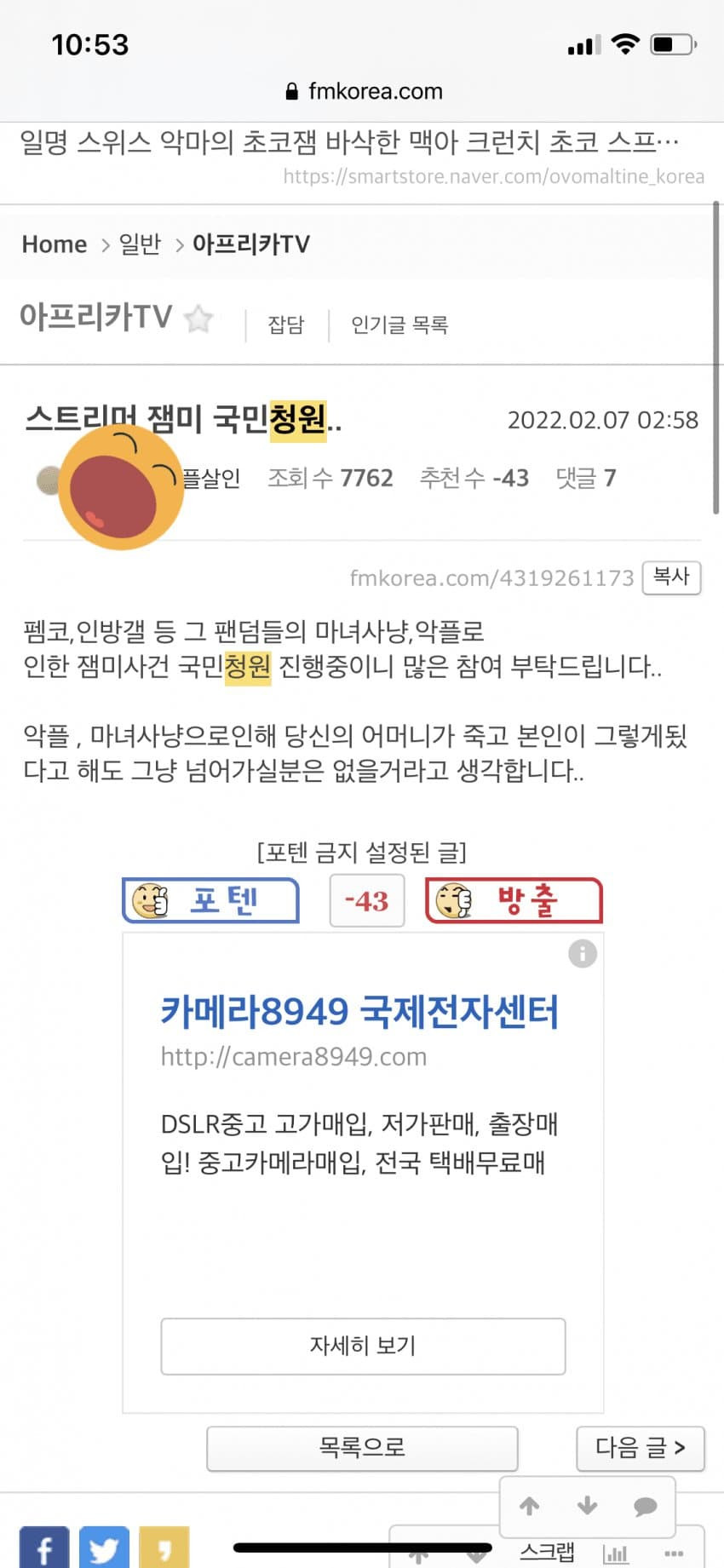Open ad info icon on camera ad
724x1568 pixels.
tap(583, 954)
